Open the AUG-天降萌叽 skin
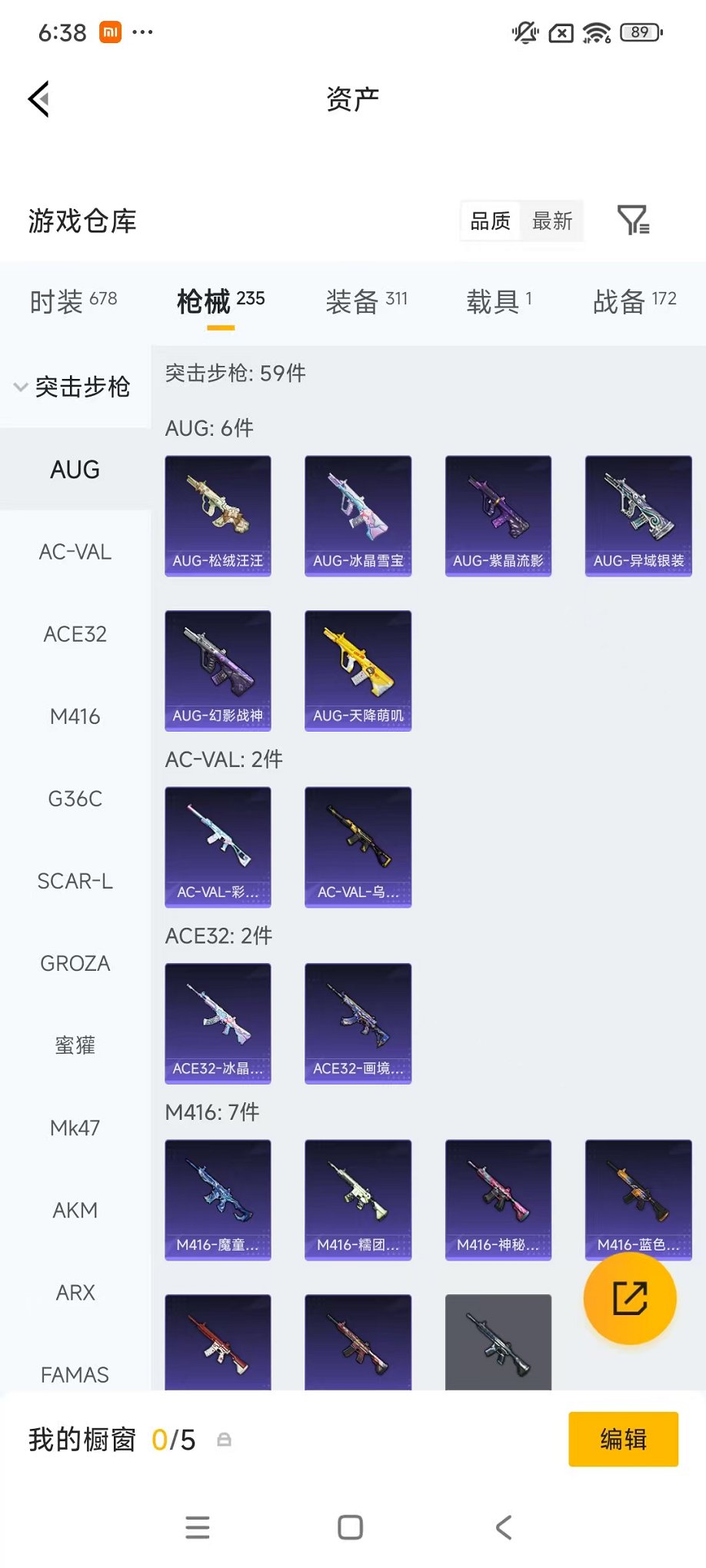 (358, 670)
